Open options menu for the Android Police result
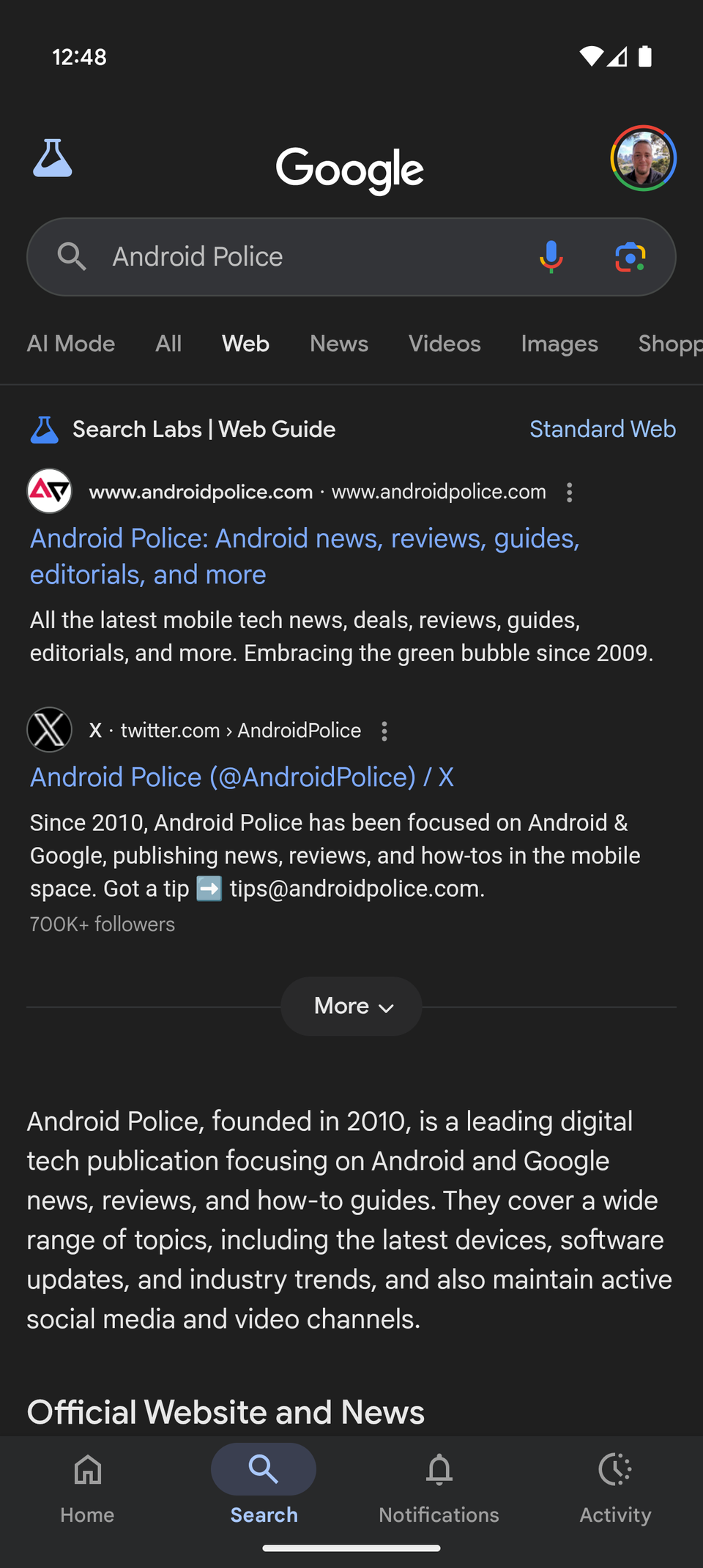This screenshot has width=703, height=1568. coord(570,493)
